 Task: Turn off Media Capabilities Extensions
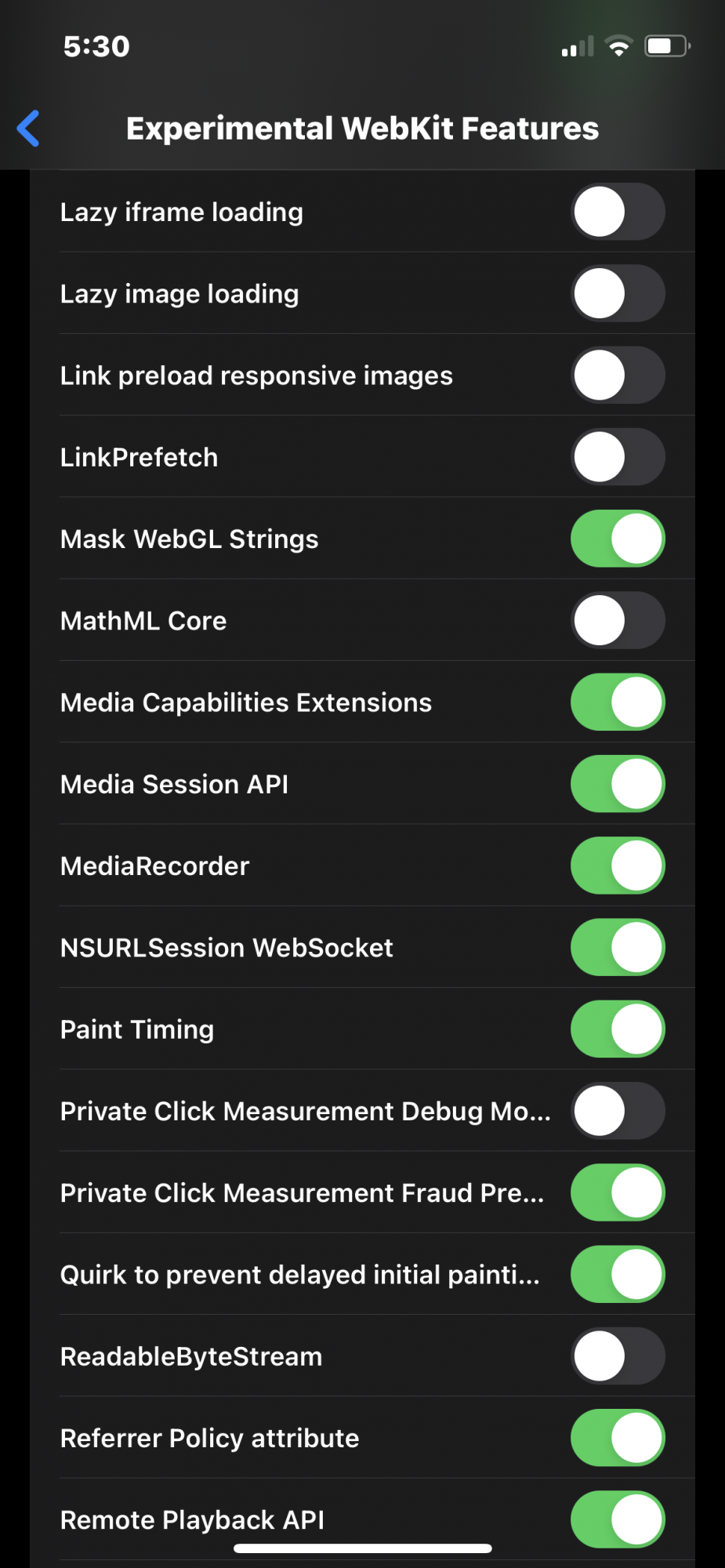coord(618,702)
